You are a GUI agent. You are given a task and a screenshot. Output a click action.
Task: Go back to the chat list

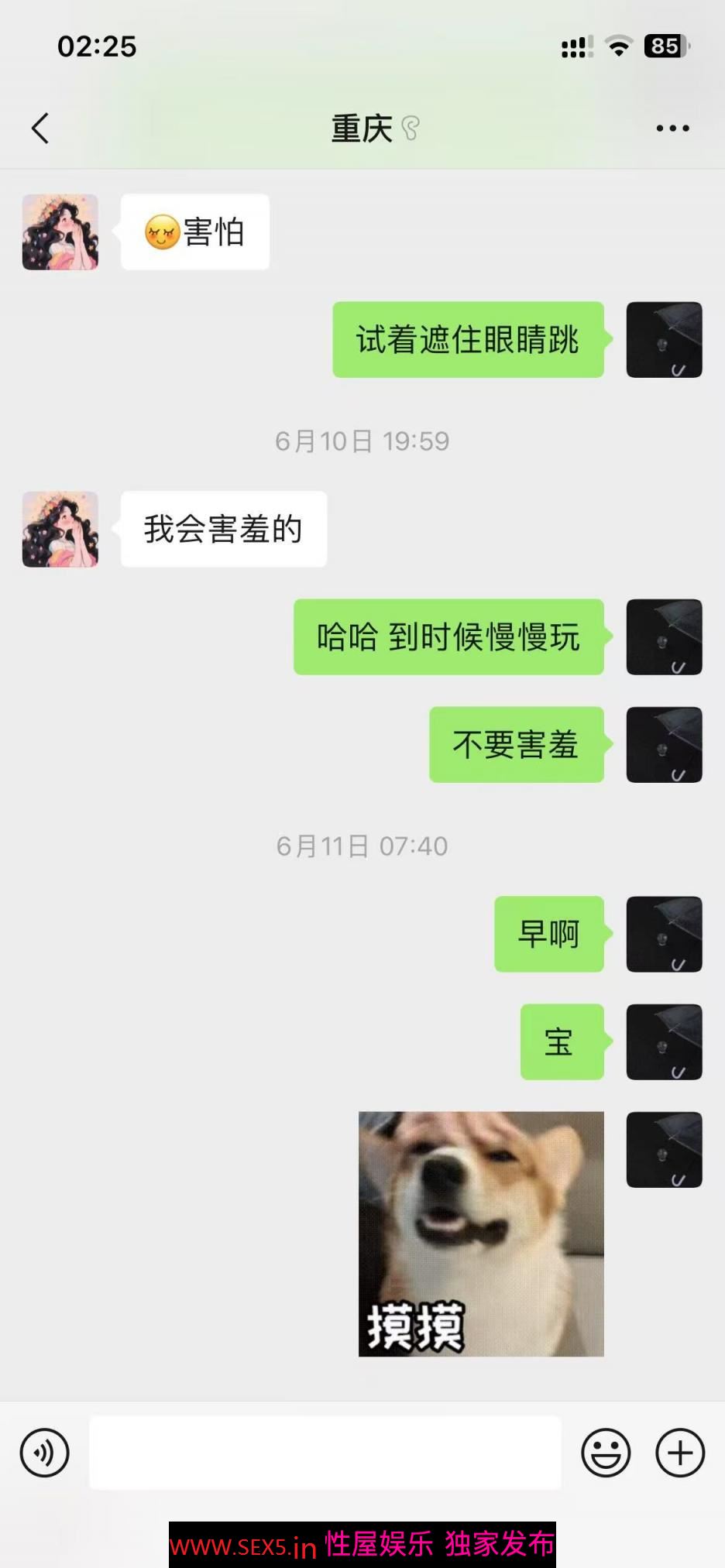[x=40, y=129]
